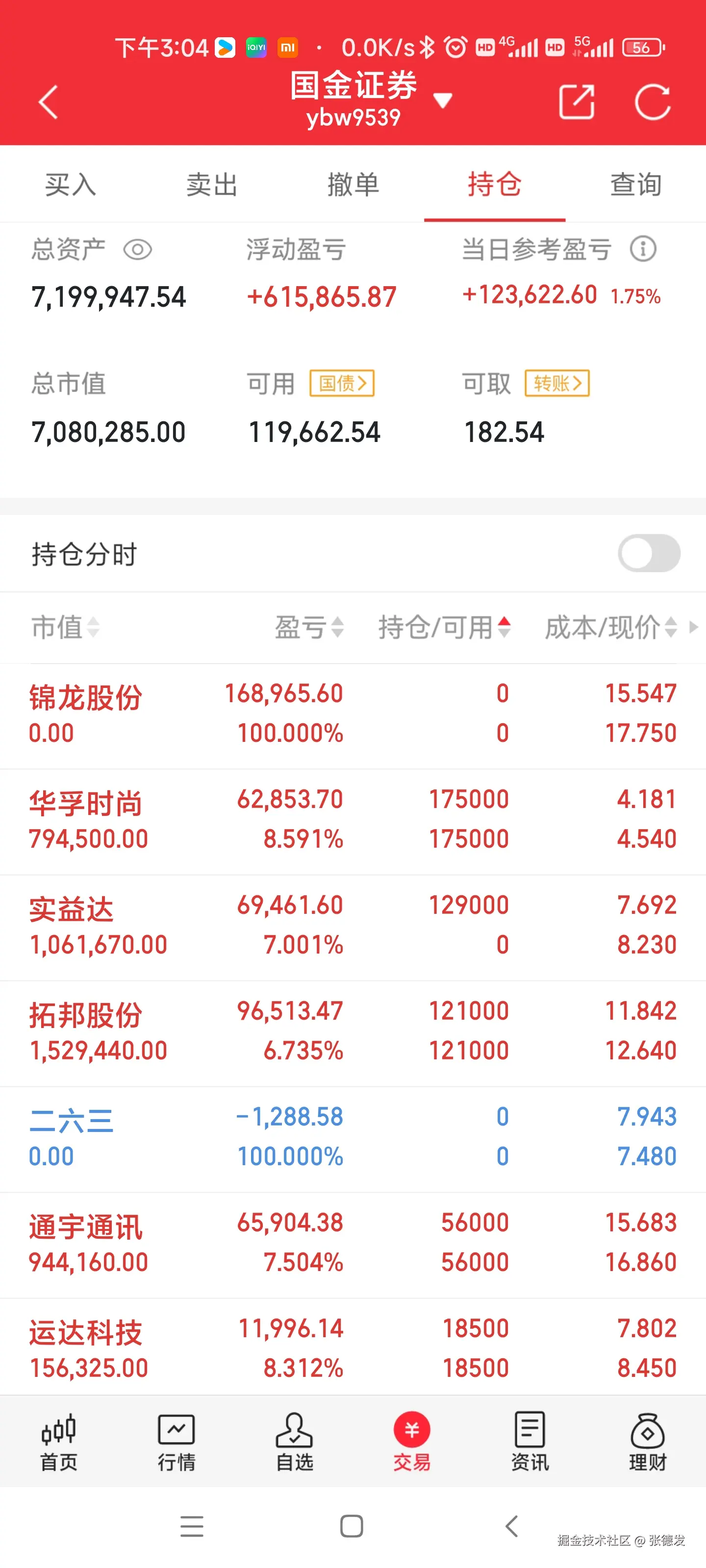Expand the account switcher under 国金证券
This screenshot has height=1568, width=706.
(443, 101)
